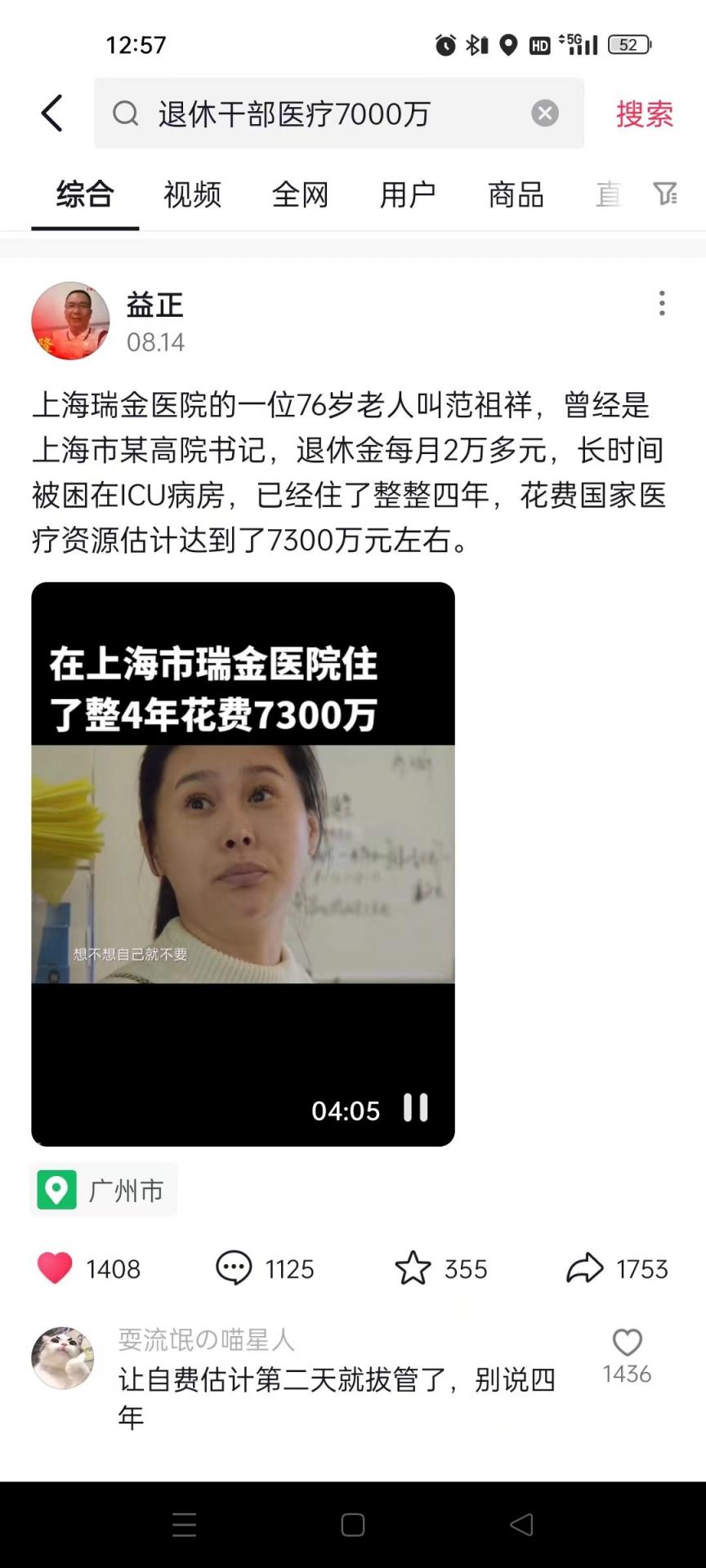This screenshot has width=706, height=1568.
Task: Share 益正's post
Action: (585, 1268)
